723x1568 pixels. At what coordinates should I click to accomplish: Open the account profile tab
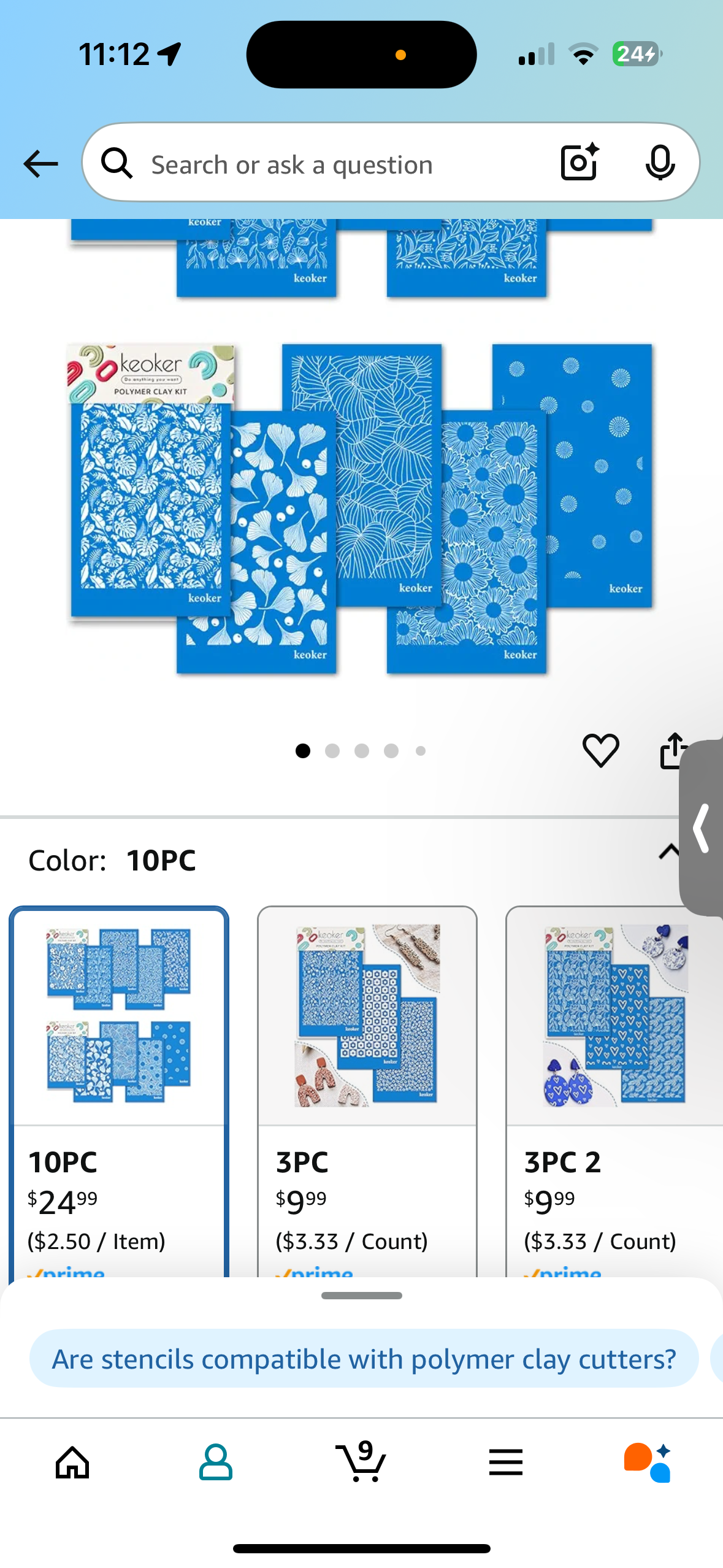point(216,1462)
